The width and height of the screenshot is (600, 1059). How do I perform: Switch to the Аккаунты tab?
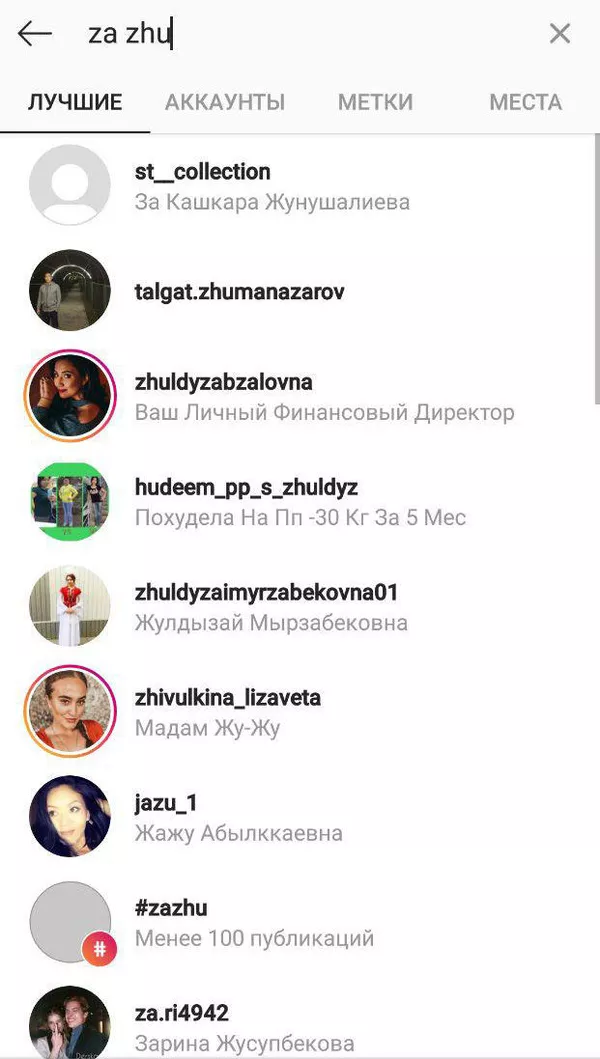[225, 102]
